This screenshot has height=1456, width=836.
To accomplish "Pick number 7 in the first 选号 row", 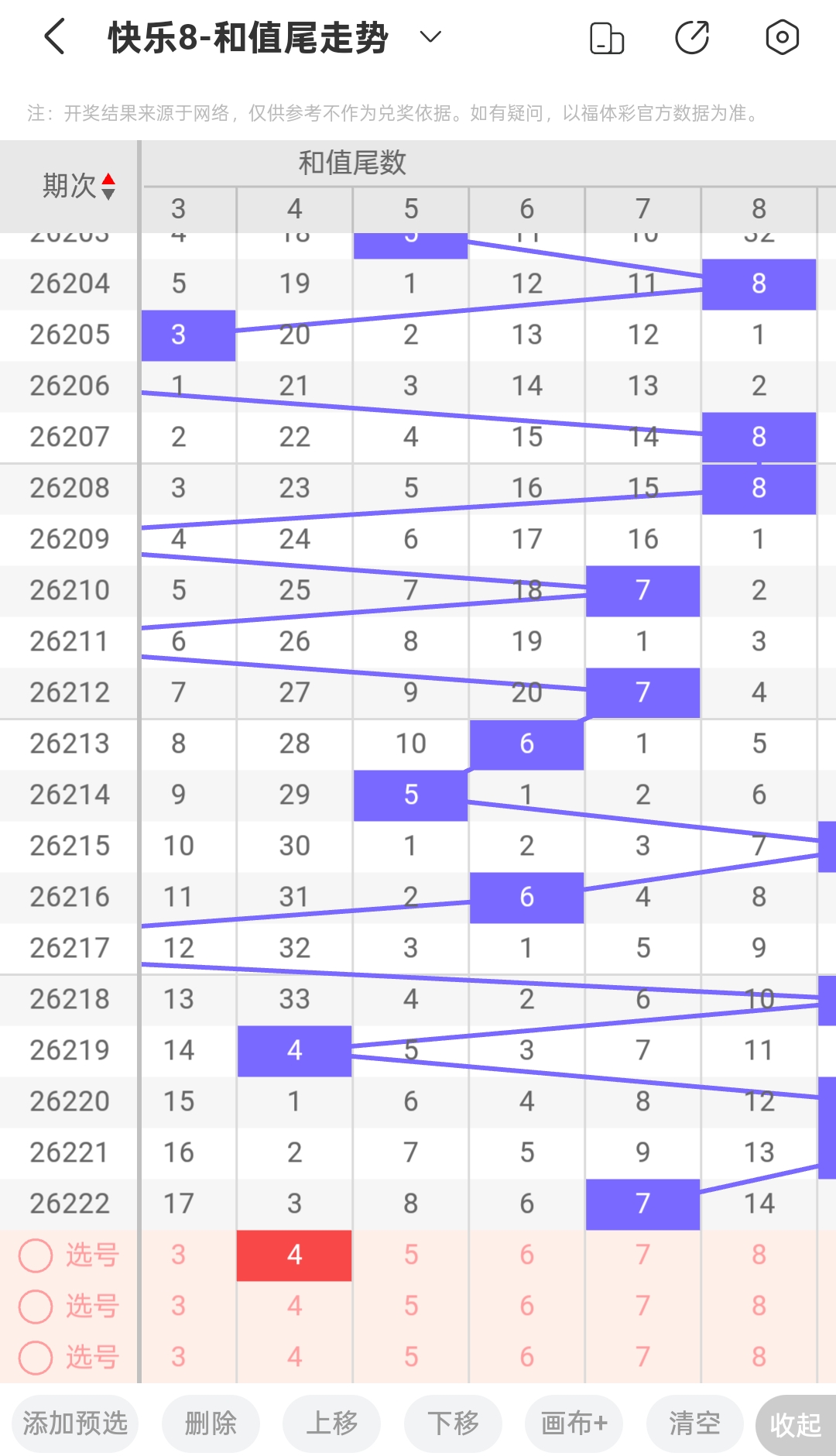I will (x=642, y=1255).
